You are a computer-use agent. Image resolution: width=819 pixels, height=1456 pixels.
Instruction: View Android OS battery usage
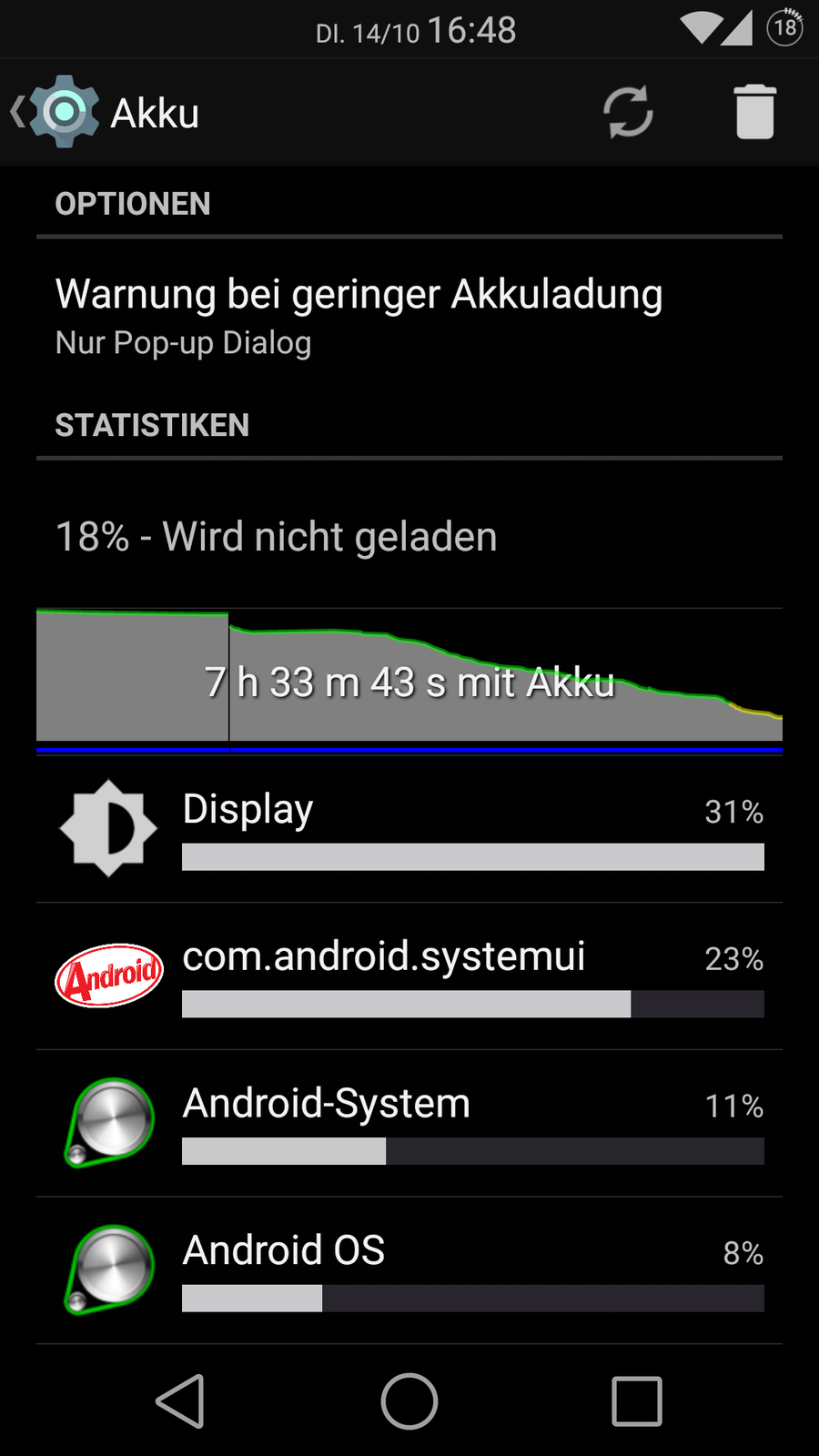(x=409, y=1270)
